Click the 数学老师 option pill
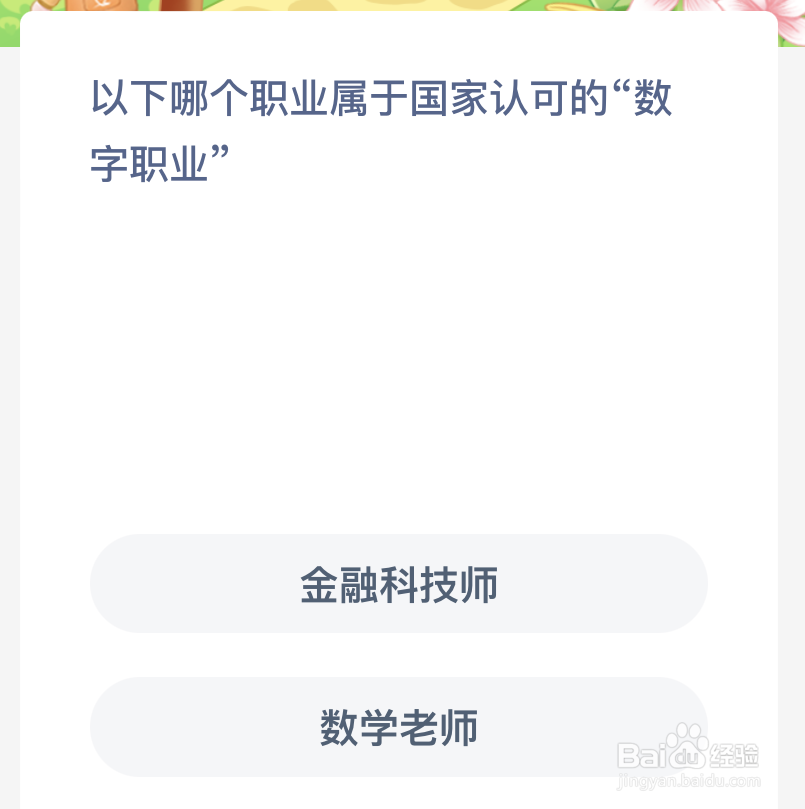The image size is (805, 809). pos(398,727)
